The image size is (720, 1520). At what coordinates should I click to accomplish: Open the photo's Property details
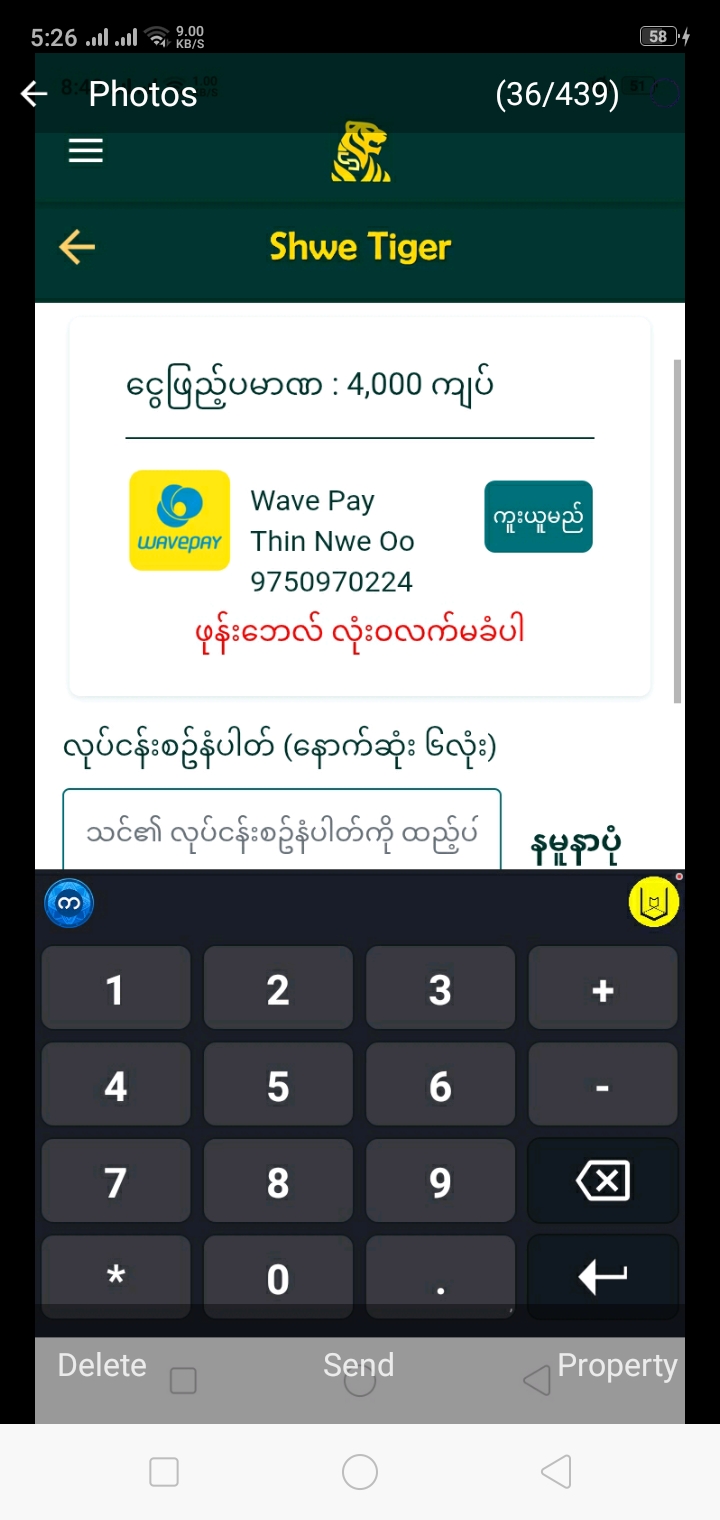(616, 1365)
